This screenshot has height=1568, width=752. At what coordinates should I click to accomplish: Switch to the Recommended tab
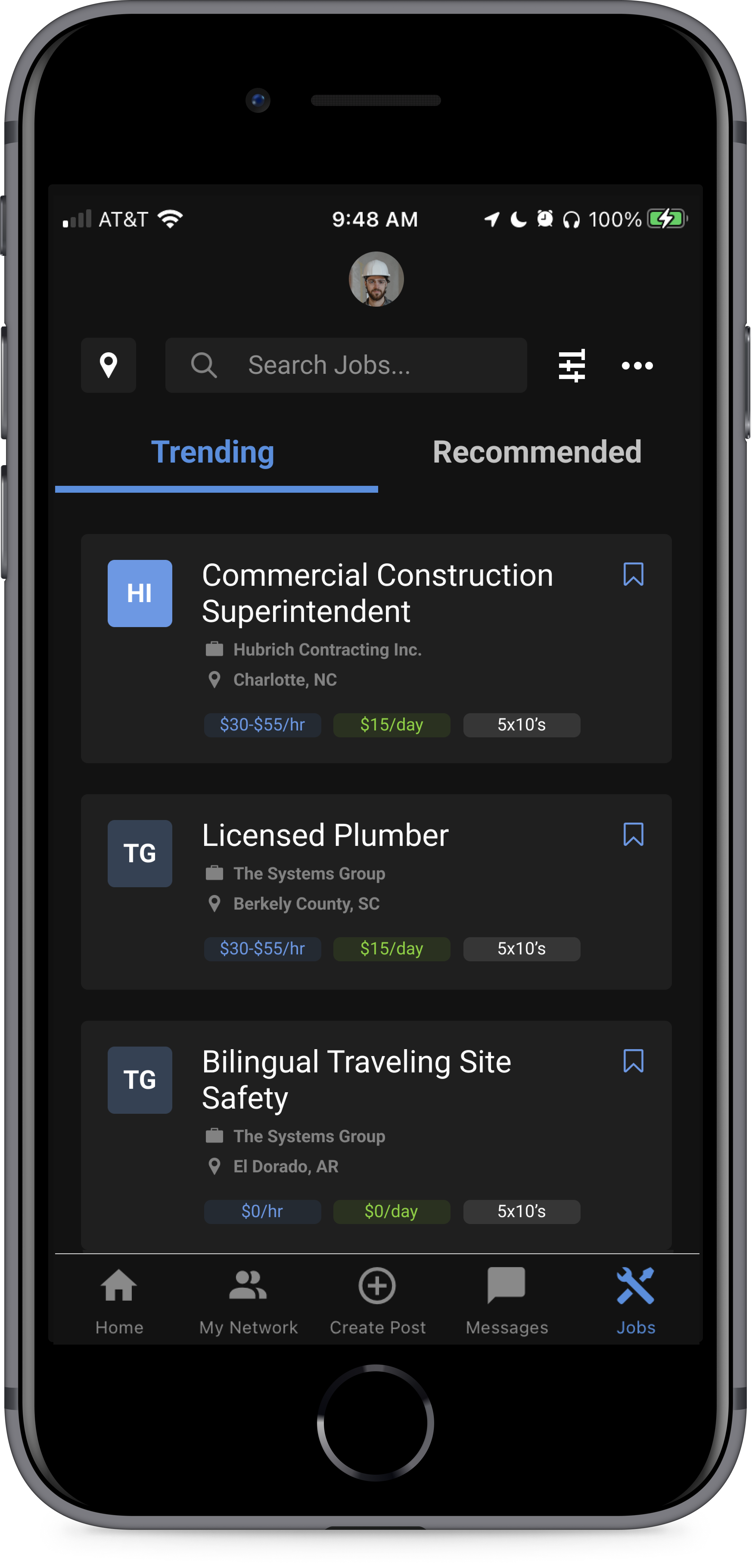(x=536, y=452)
